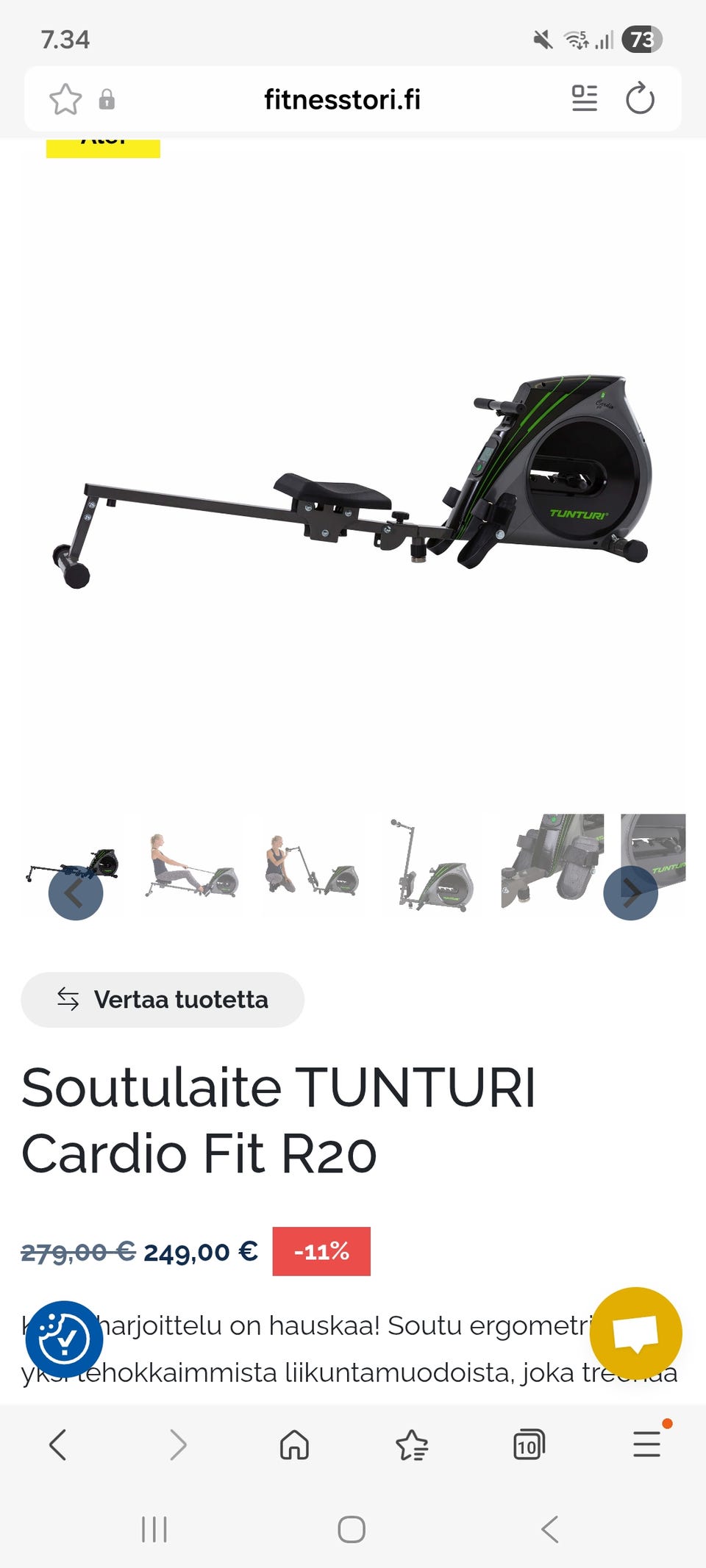
Task: Go to browser home via the house icon
Action: (293, 1443)
